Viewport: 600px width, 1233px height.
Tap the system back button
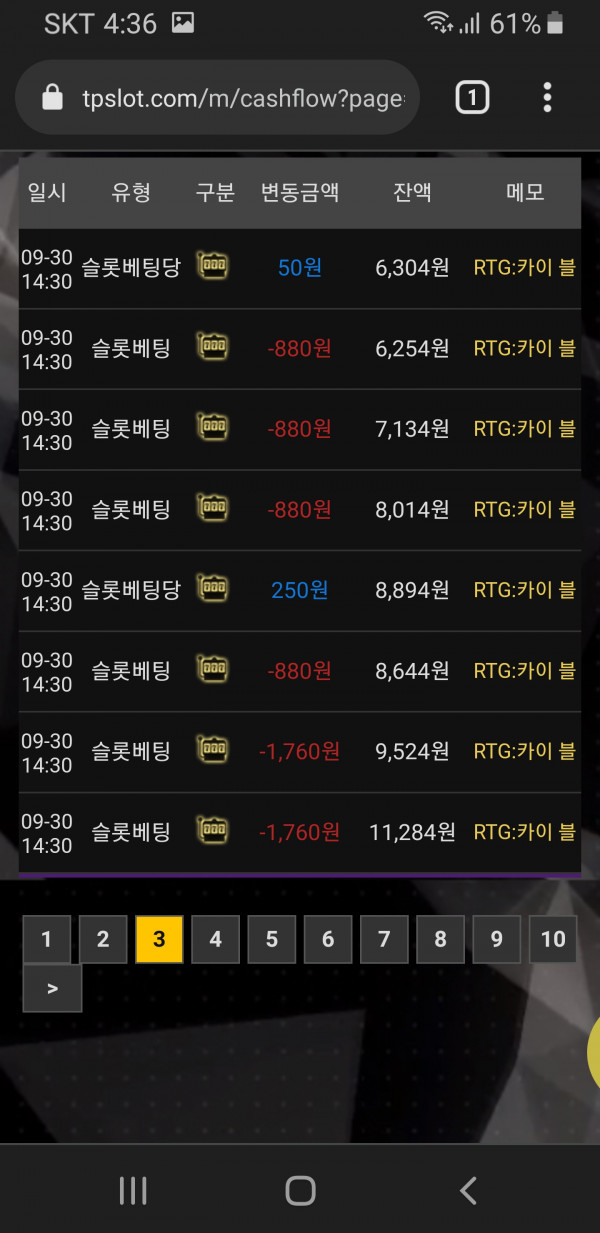point(467,1190)
